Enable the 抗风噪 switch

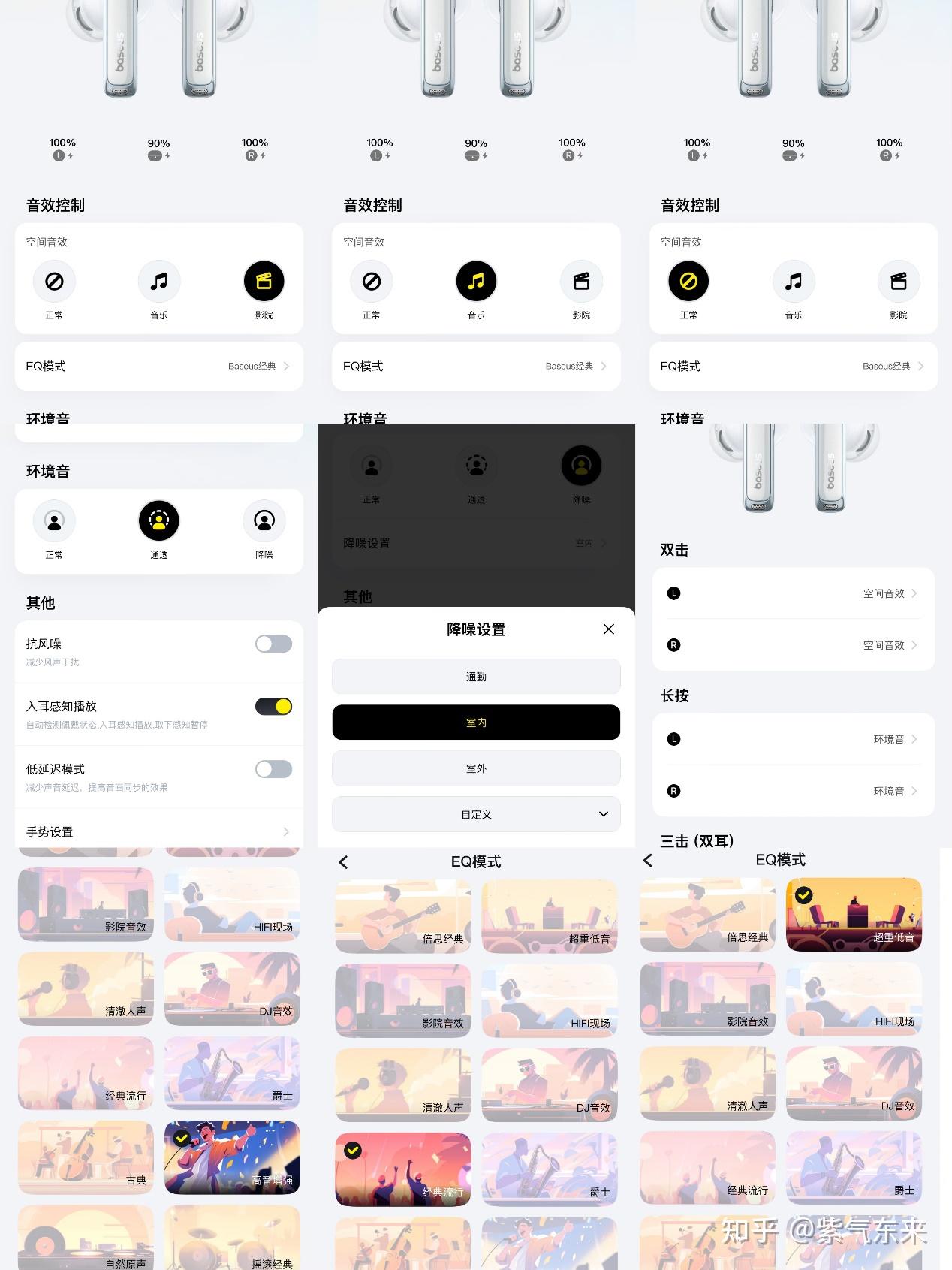tap(273, 644)
